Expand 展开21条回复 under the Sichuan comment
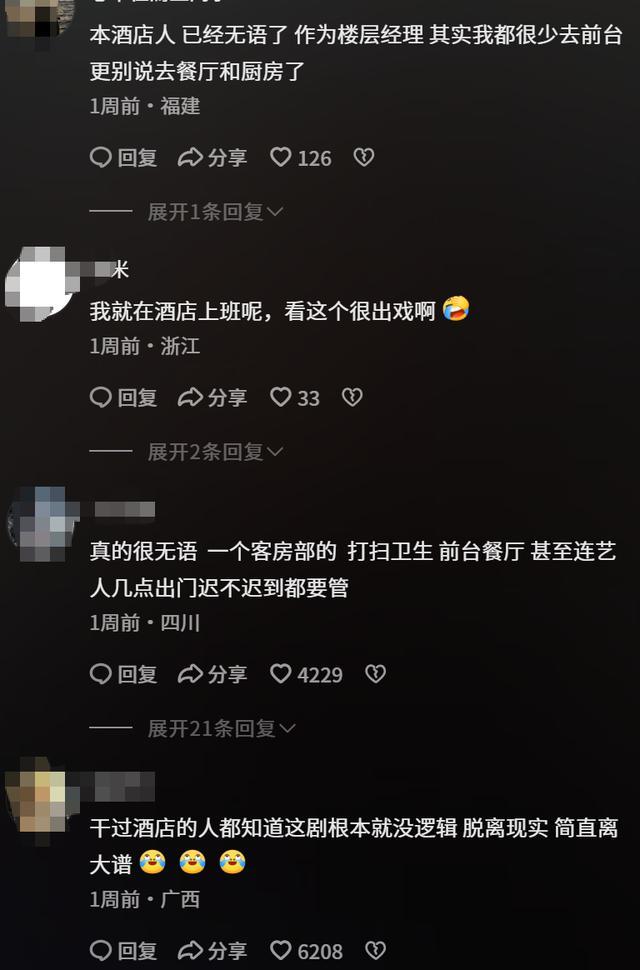640x970 pixels. point(221,729)
